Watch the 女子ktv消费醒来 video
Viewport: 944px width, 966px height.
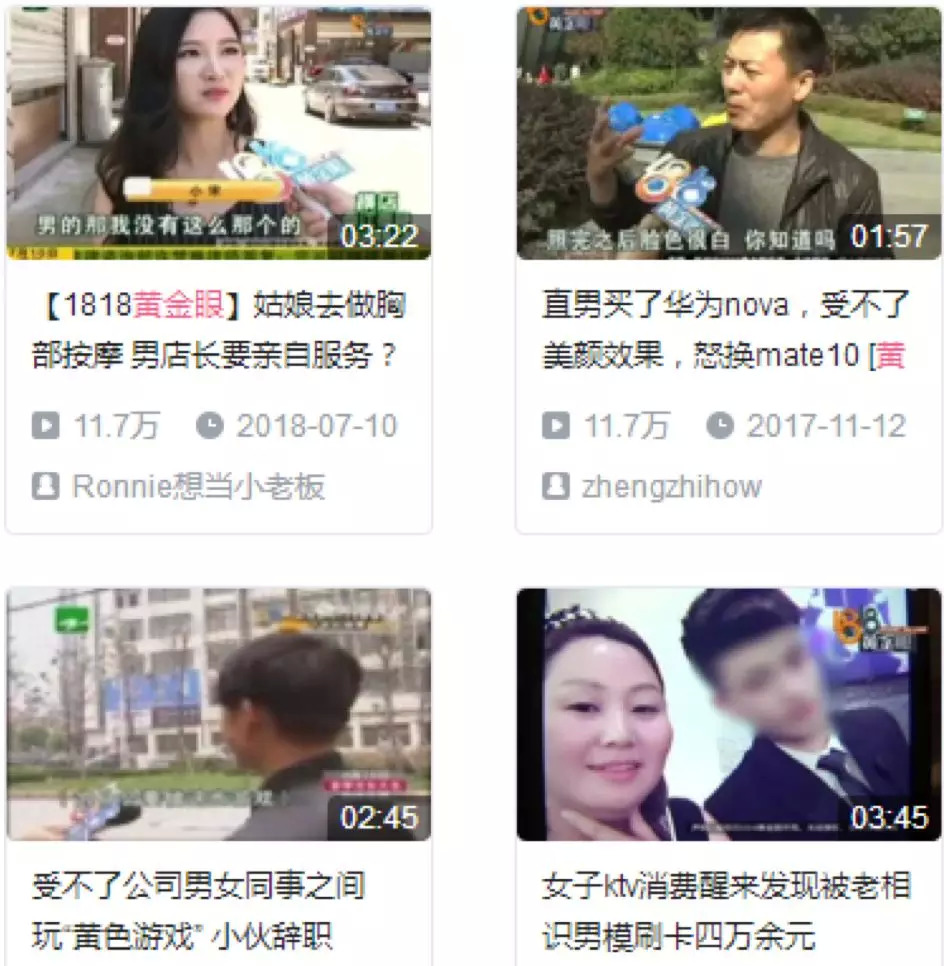click(x=729, y=714)
